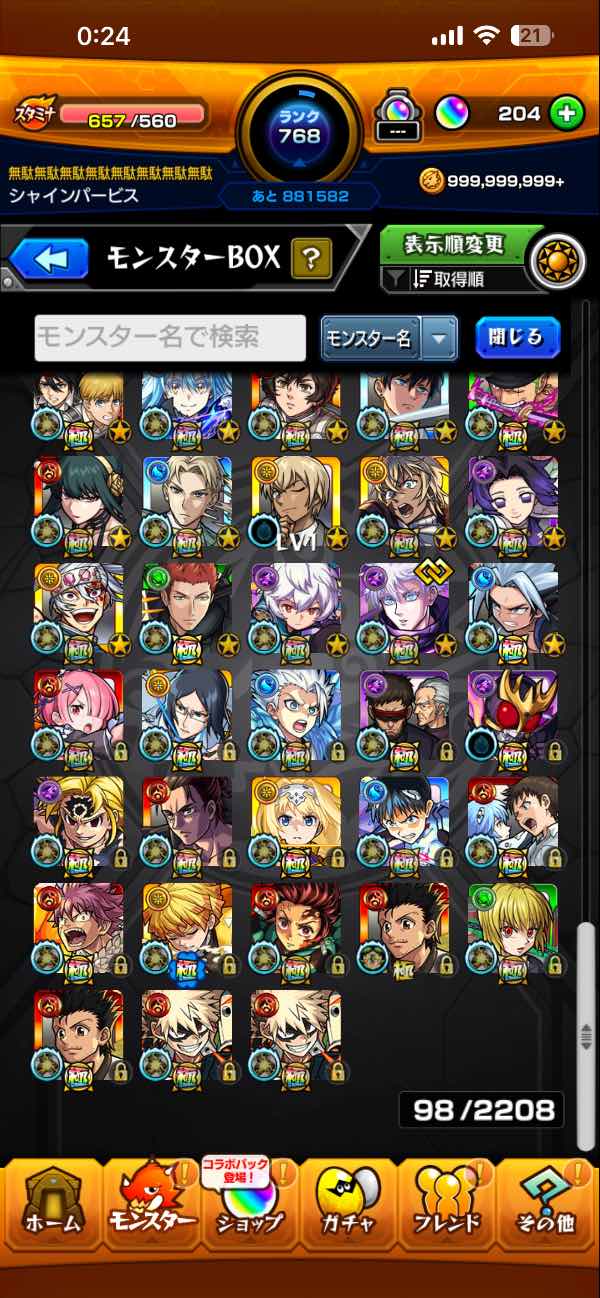Screen dimensions: 600x1298
Task: Open the question mark help button
Action: click(311, 260)
